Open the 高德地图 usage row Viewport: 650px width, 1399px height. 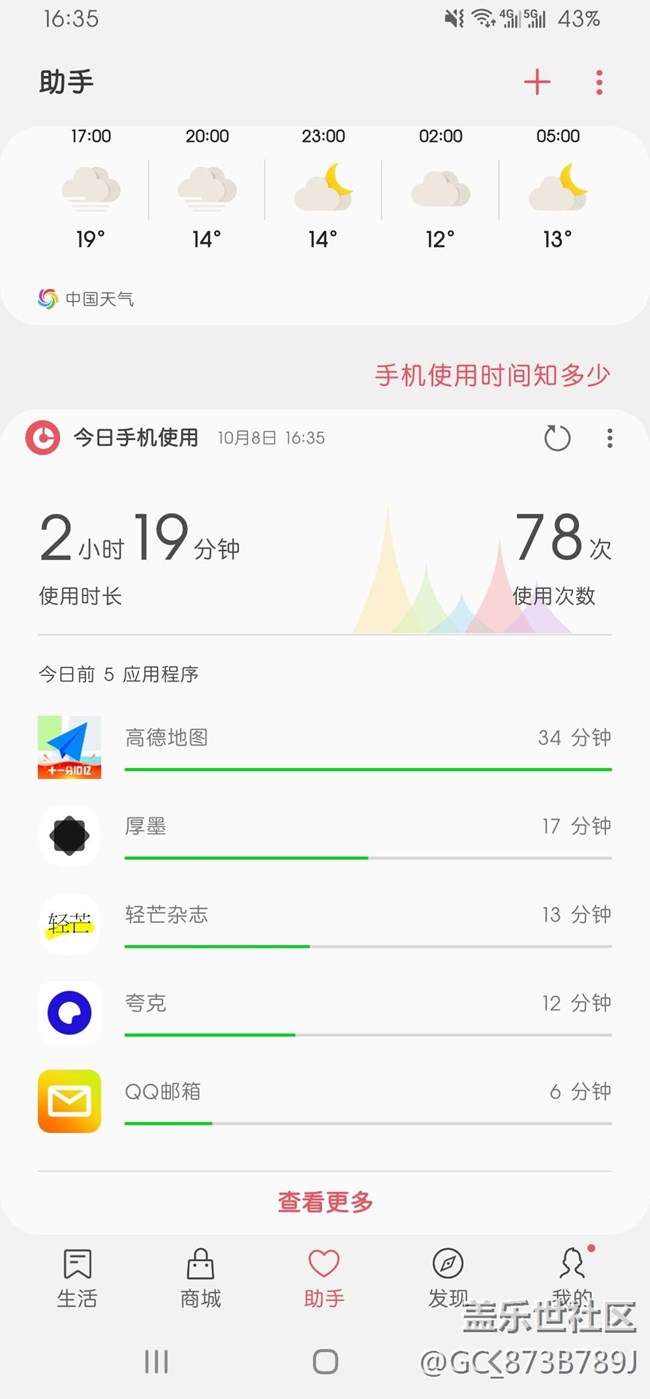tap(325, 747)
